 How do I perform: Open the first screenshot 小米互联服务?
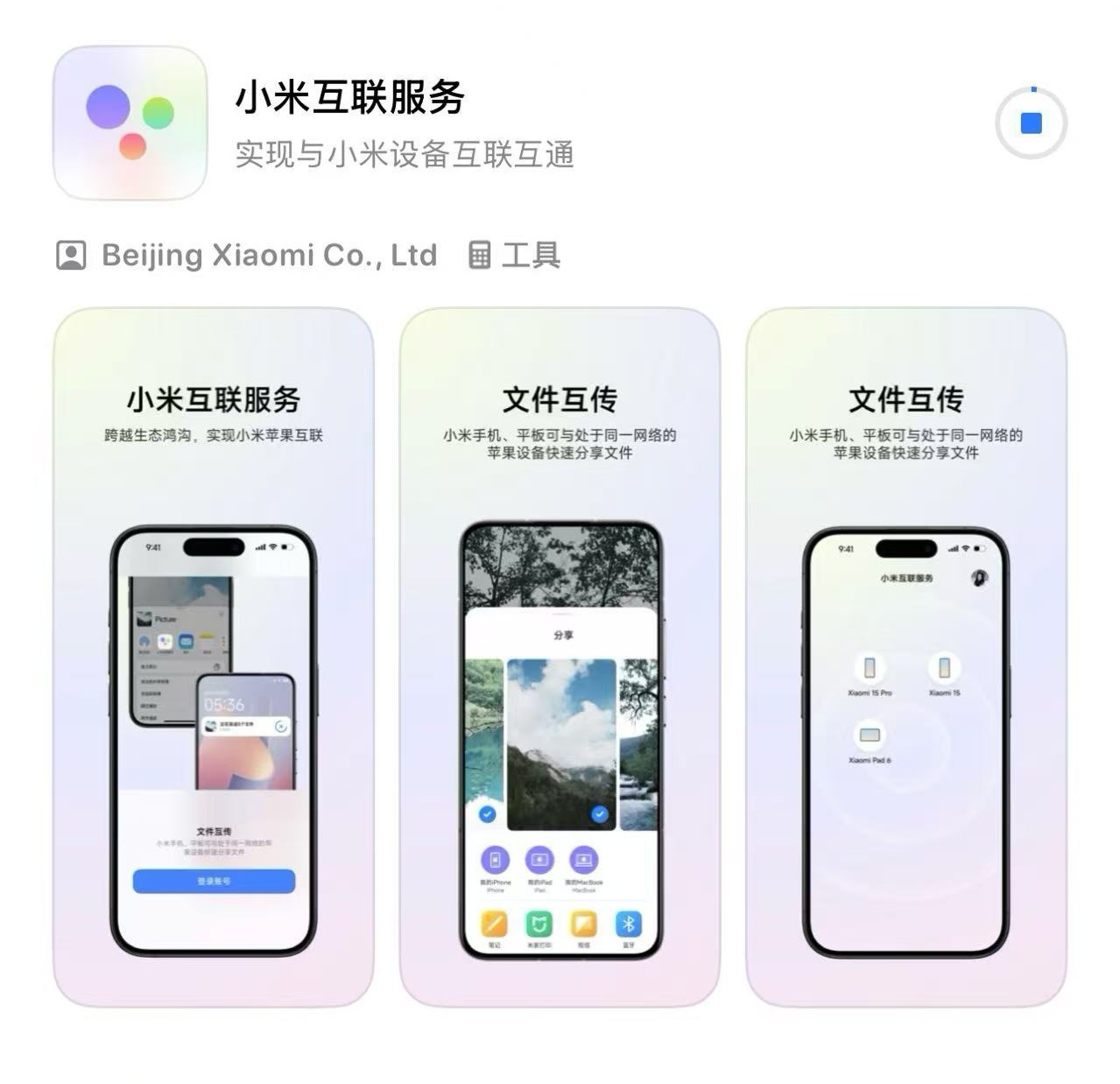pyautogui.click(x=214, y=657)
